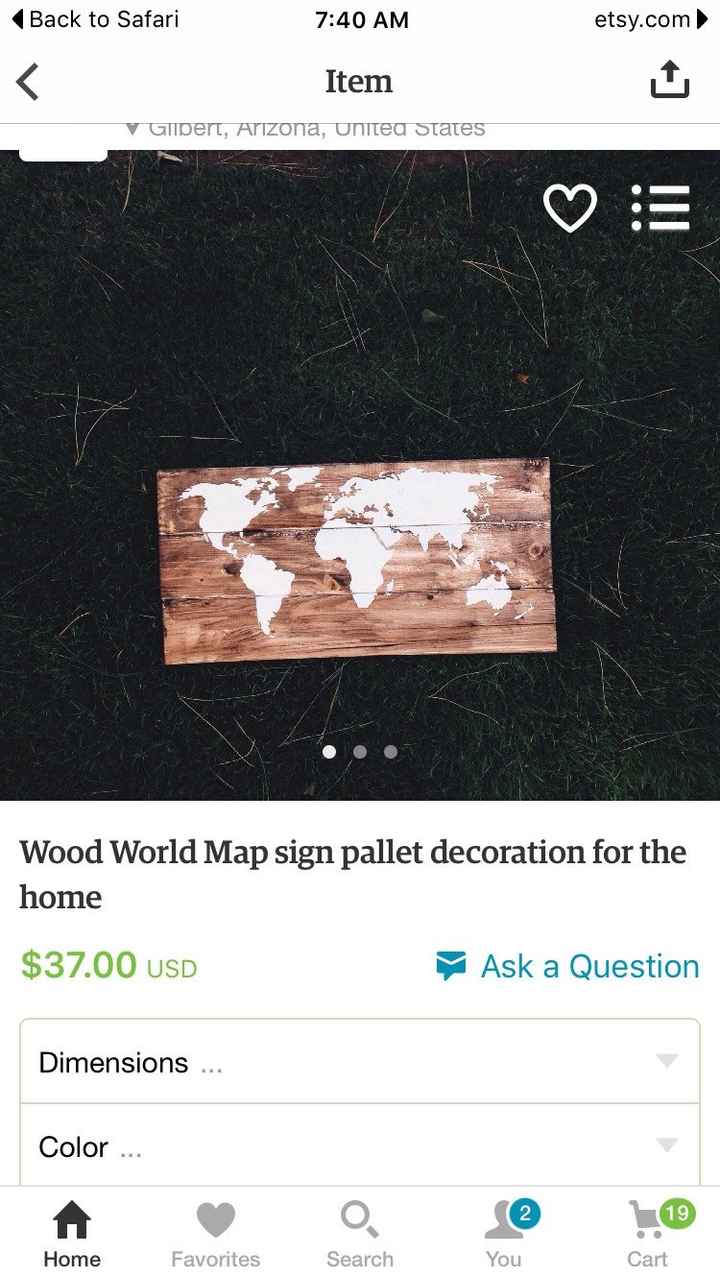Favorite the wood world map item
Image resolution: width=720 pixels, height=1280 pixels.
pyautogui.click(x=569, y=208)
